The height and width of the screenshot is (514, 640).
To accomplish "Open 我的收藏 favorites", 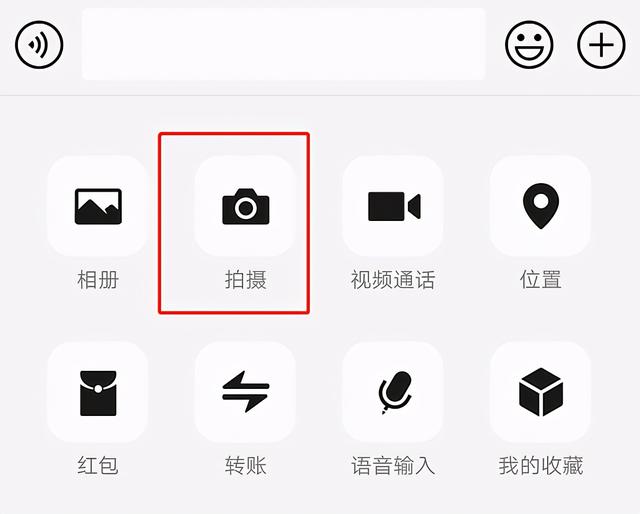I will pyautogui.click(x=540, y=392).
